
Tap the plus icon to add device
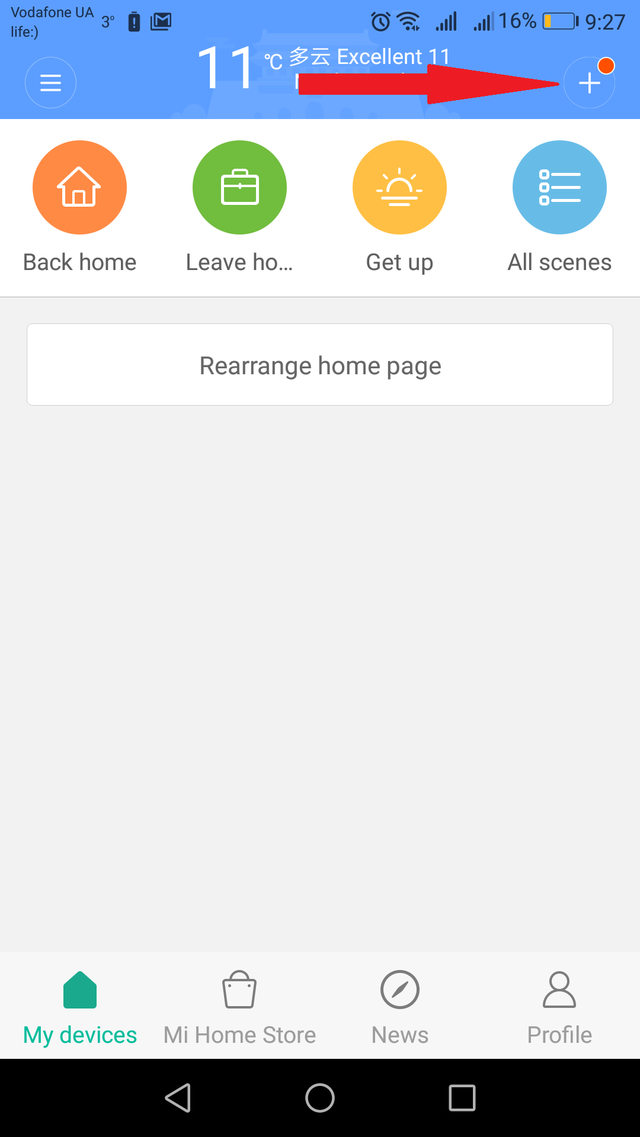click(589, 83)
